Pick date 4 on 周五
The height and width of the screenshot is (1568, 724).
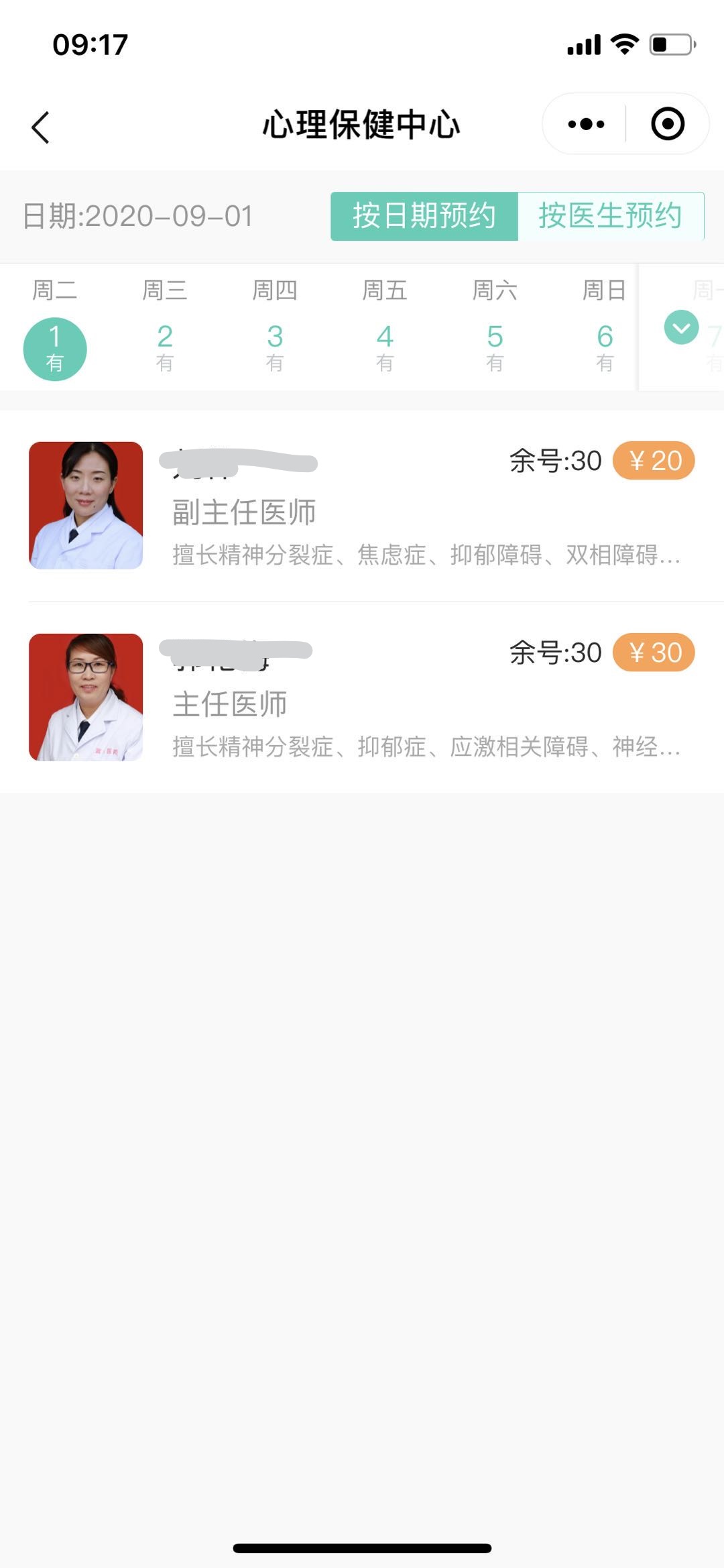(385, 347)
